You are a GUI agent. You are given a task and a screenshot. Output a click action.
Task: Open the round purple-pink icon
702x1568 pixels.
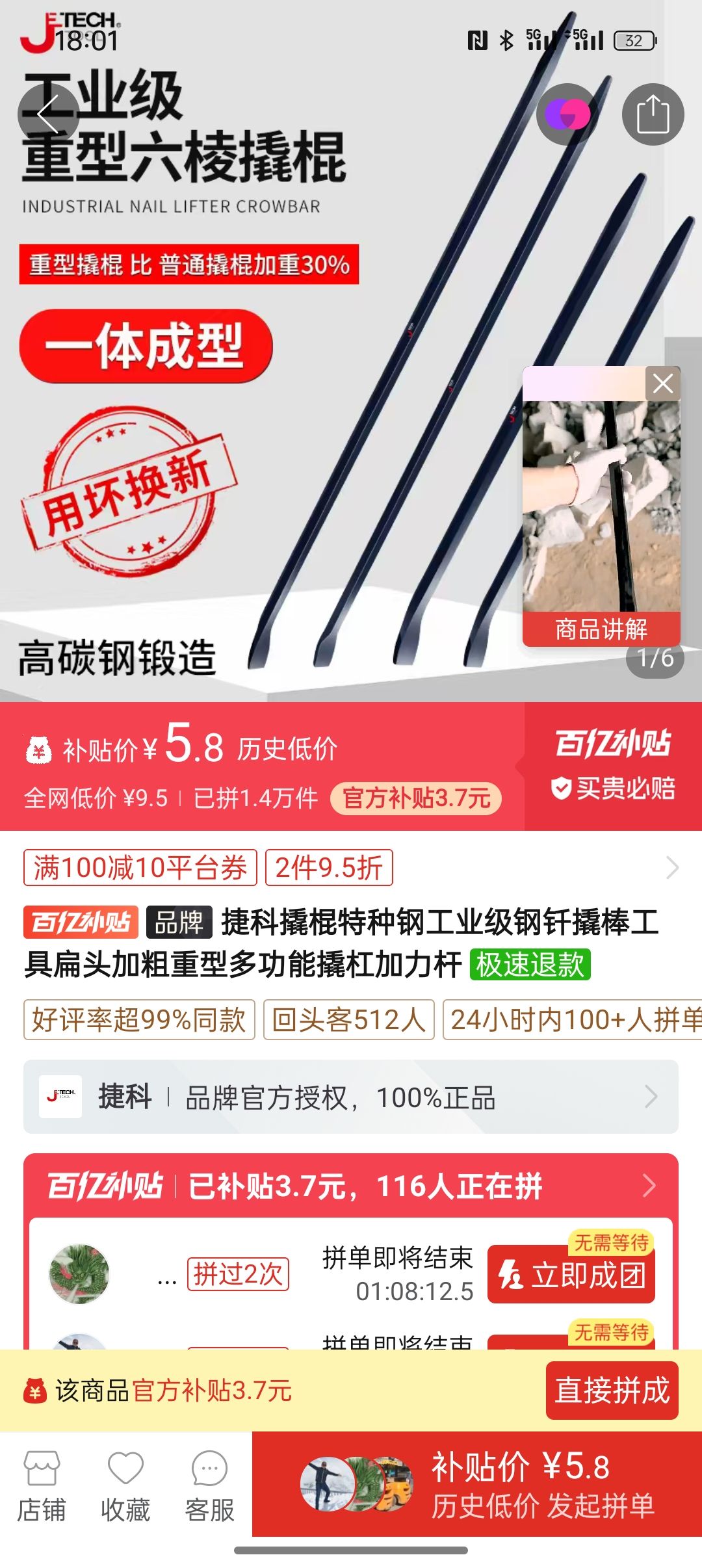567,115
